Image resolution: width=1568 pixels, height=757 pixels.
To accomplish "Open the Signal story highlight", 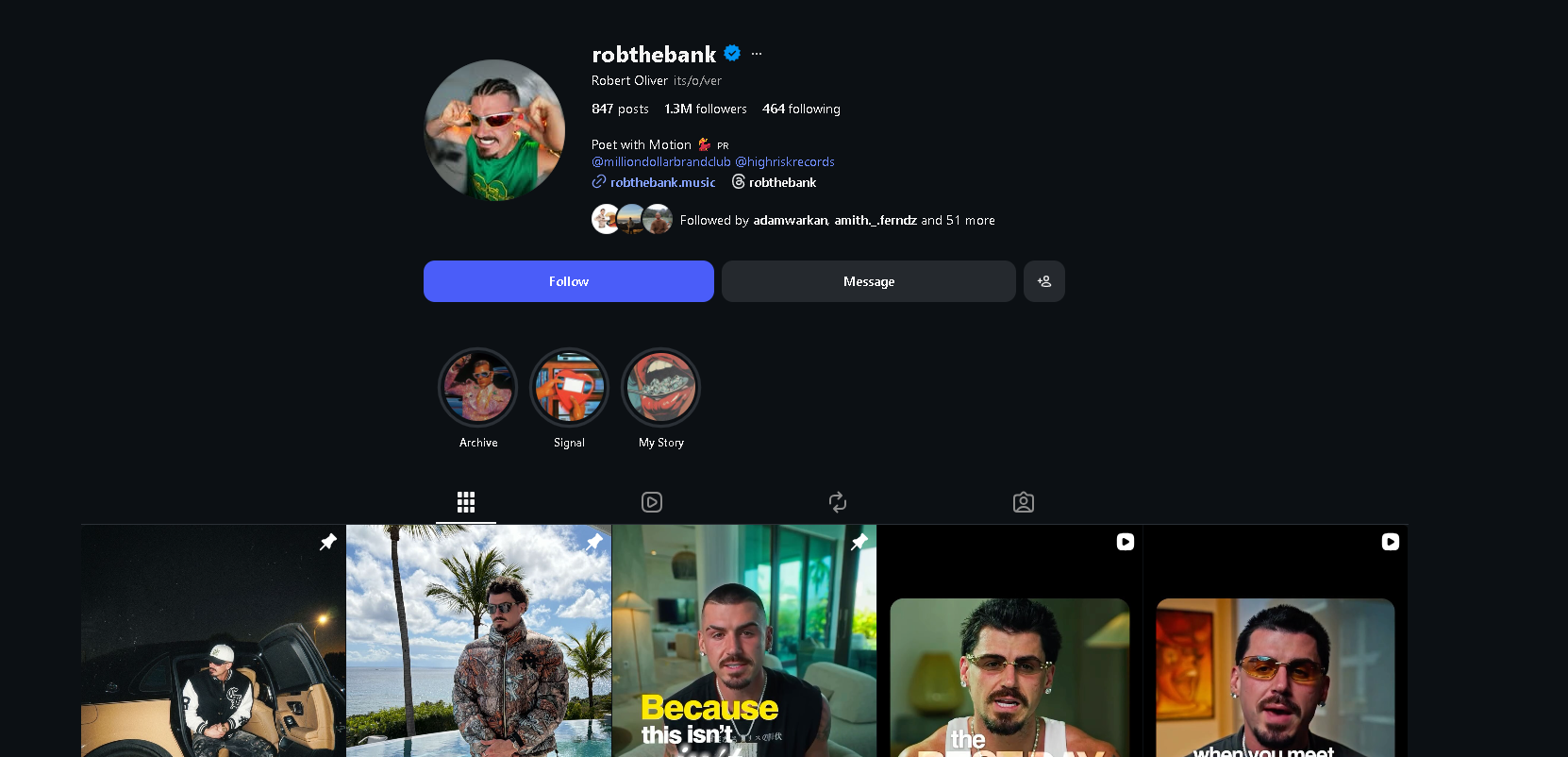I will pyautogui.click(x=569, y=388).
